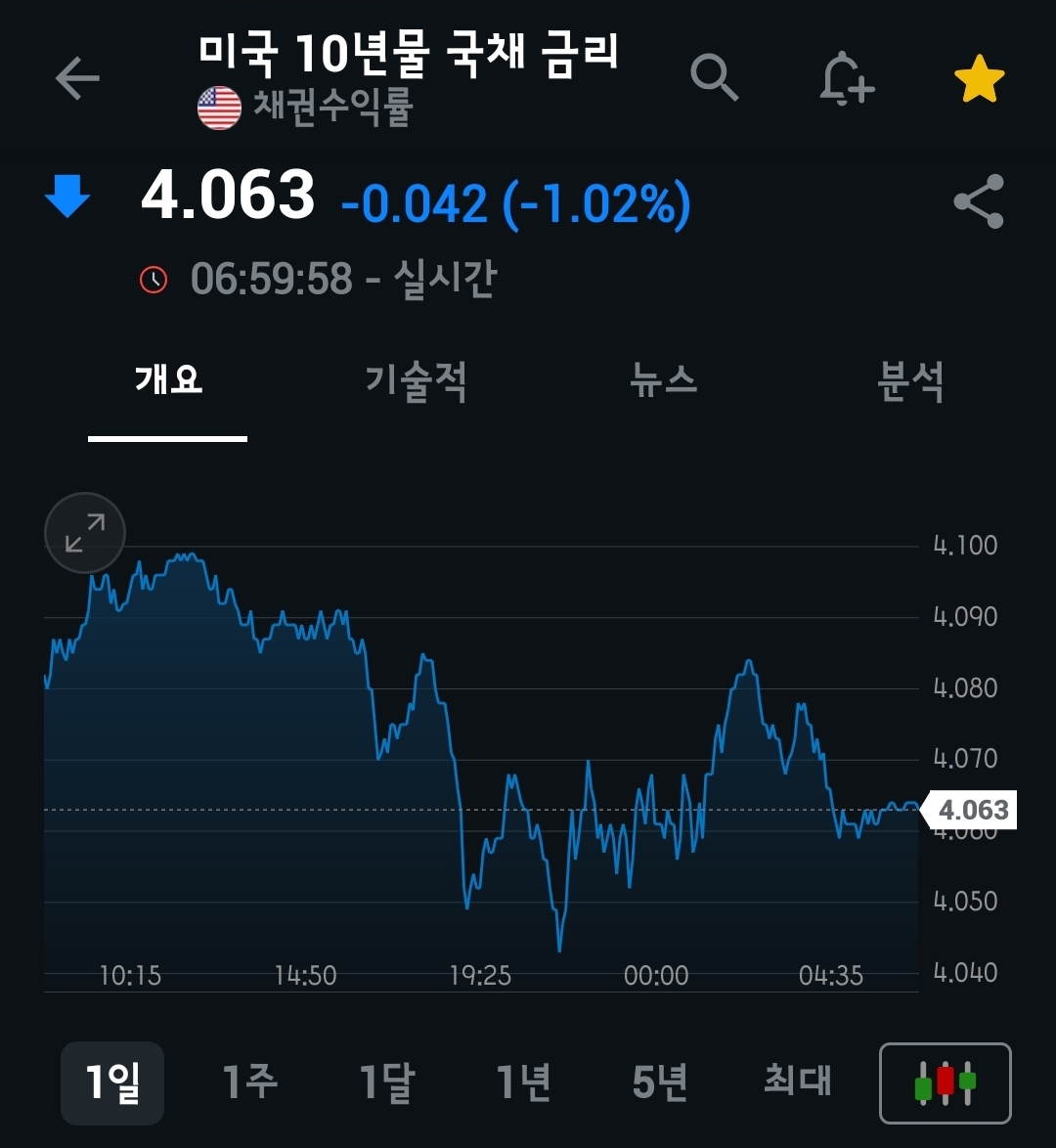The width and height of the screenshot is (1056, 1148).
Task: Switch to candlestick chart view
Action: point(945,1082)
